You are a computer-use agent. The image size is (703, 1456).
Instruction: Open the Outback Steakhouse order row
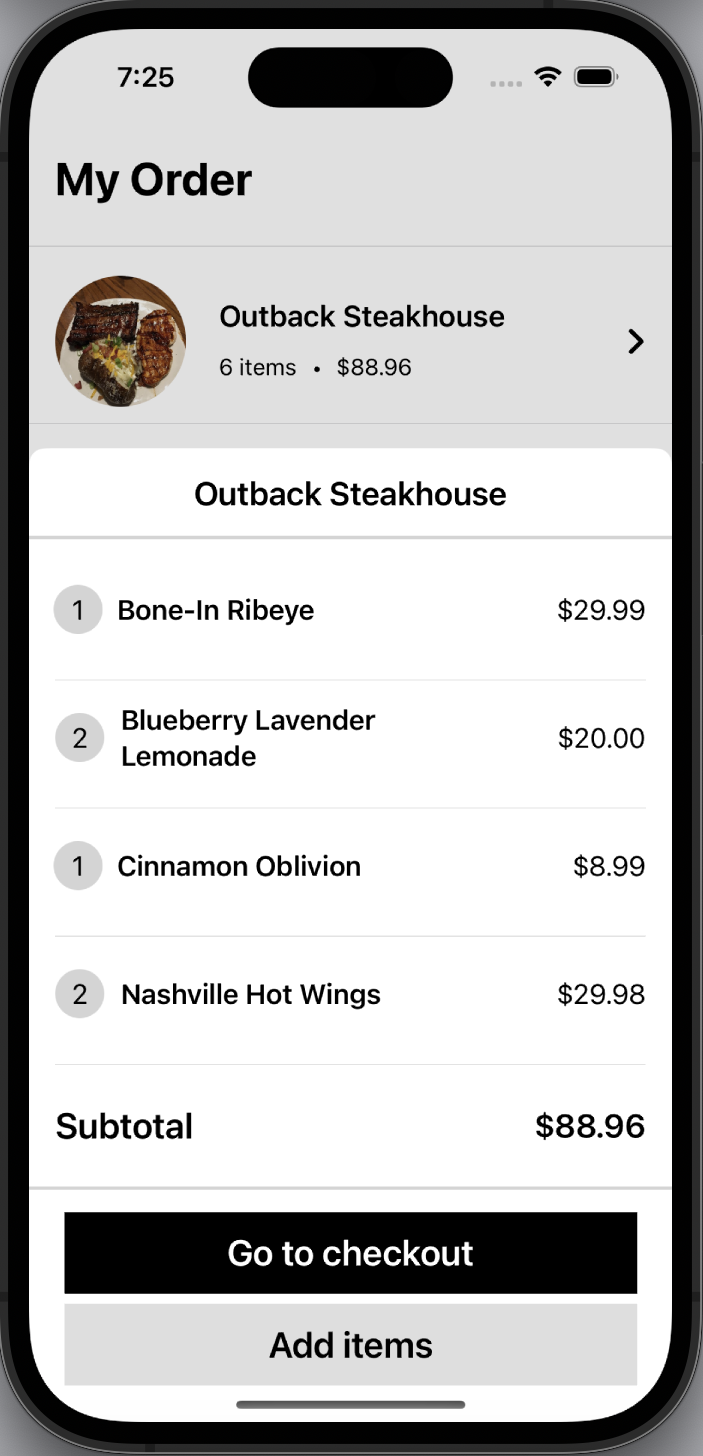[350, 340]
